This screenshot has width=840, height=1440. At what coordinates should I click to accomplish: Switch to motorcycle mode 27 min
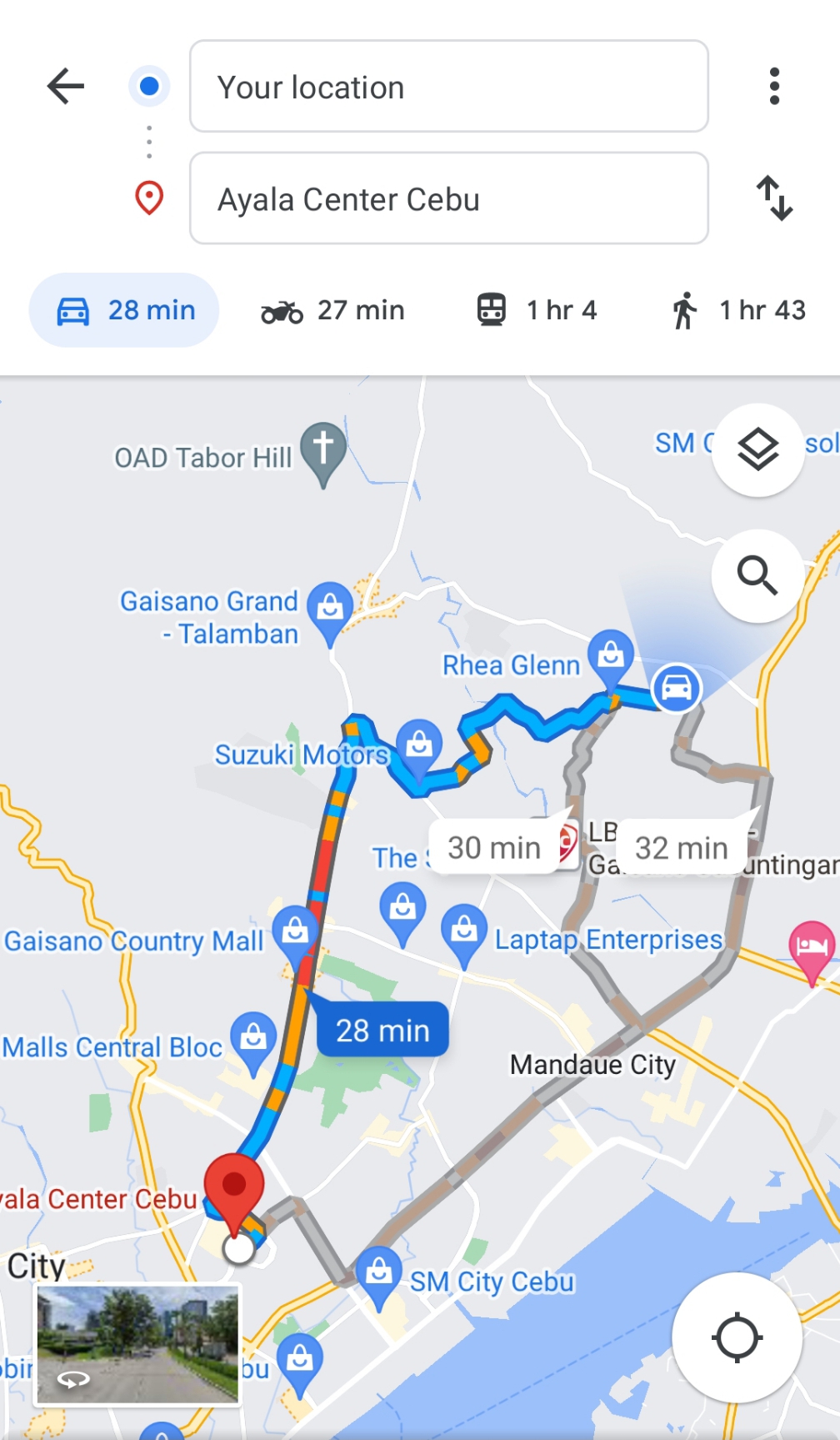(333, 310)
